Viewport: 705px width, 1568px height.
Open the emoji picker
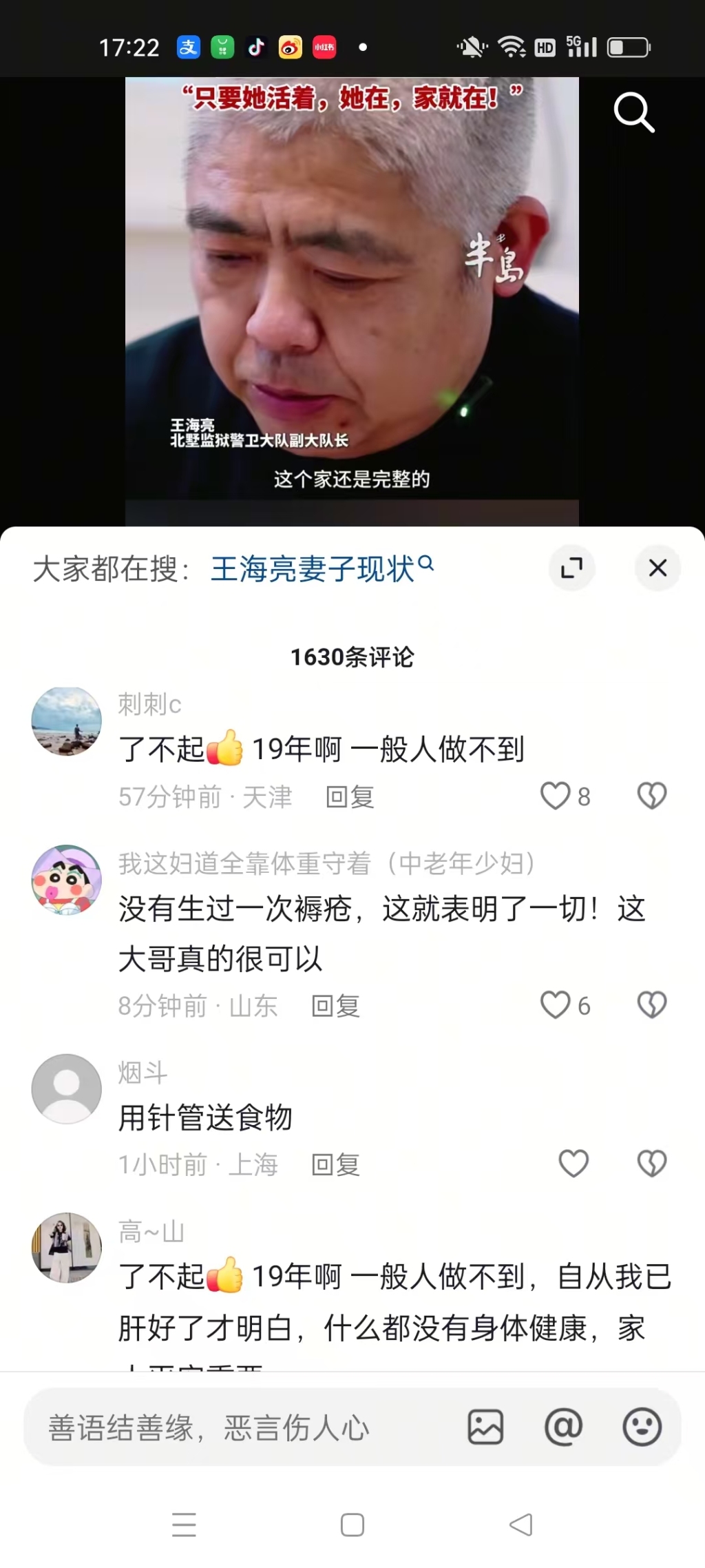[642, 1427]
